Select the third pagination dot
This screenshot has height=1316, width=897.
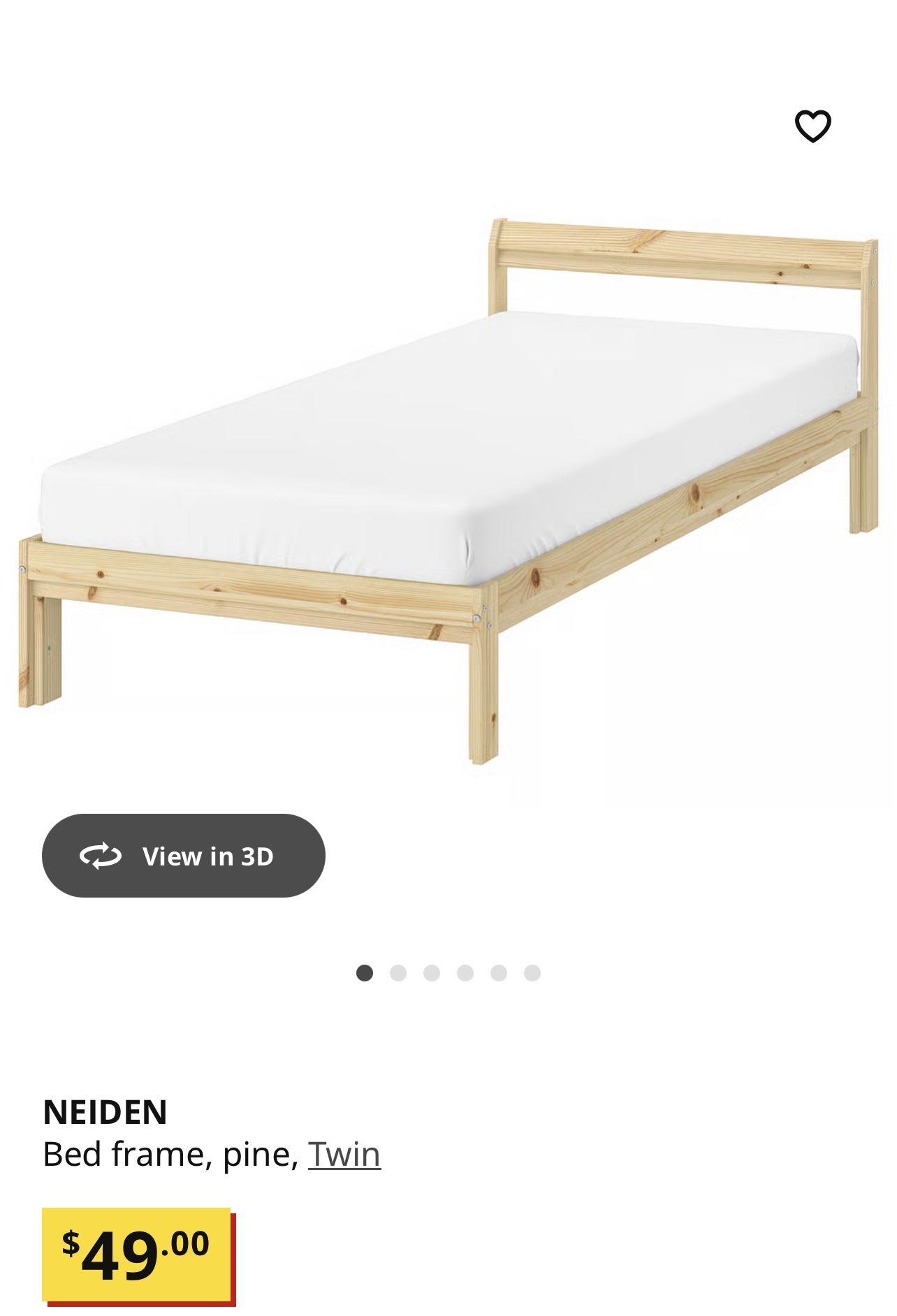pyautogui.click(x=433, y=971)
